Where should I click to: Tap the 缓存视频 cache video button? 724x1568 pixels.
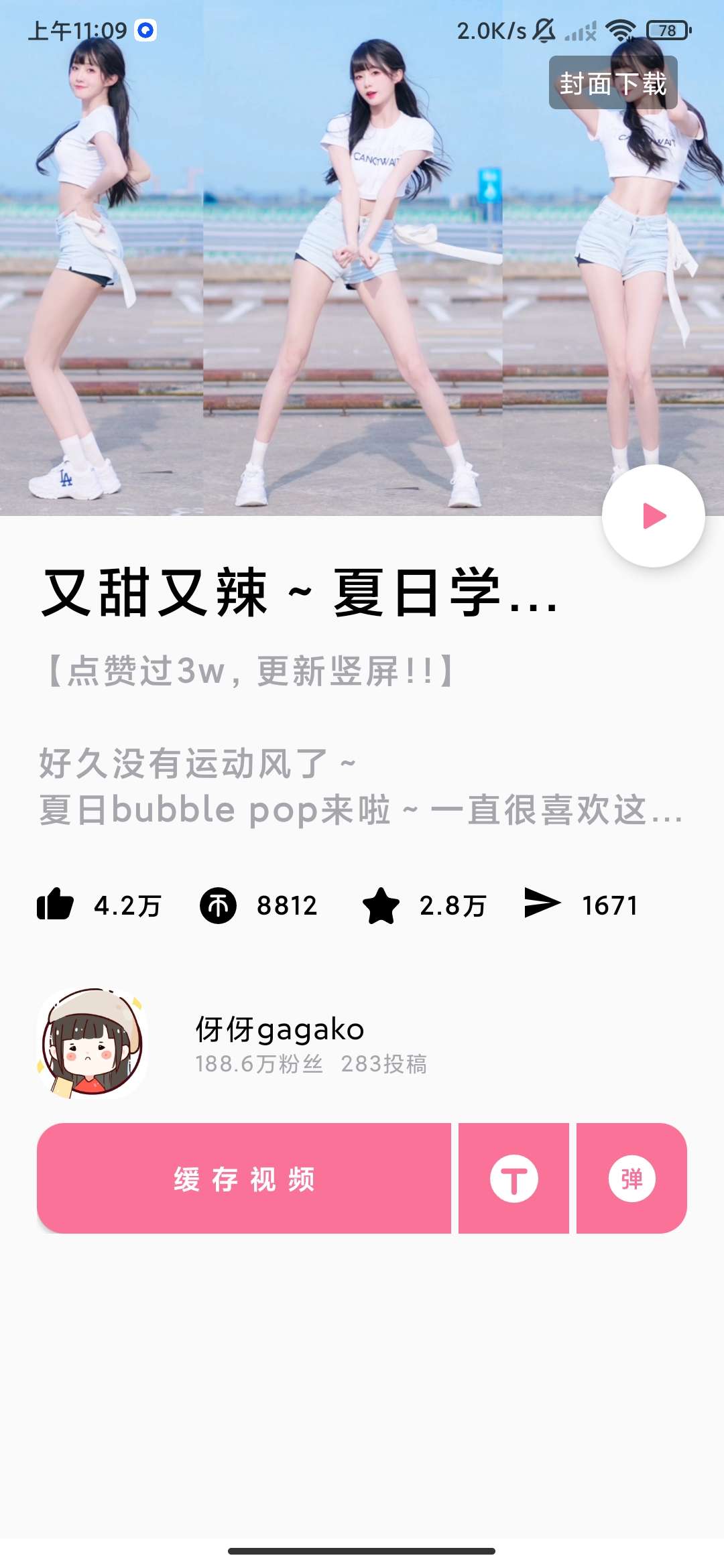point(244,1178)
